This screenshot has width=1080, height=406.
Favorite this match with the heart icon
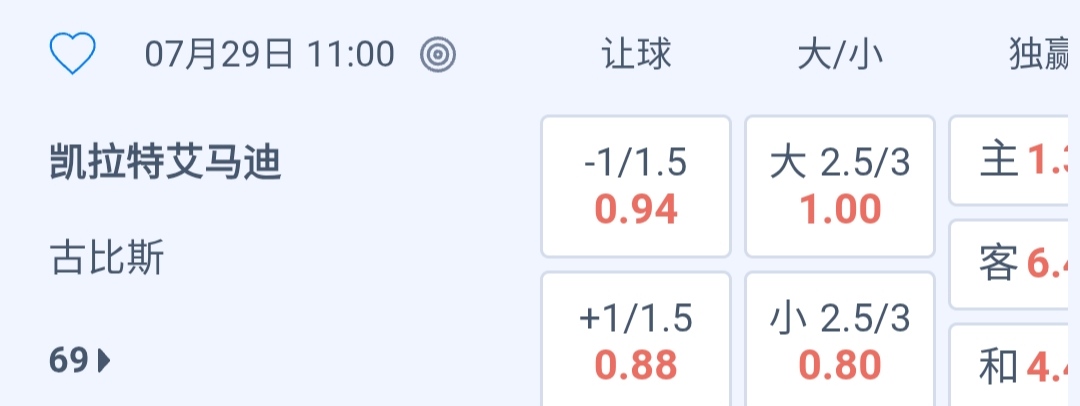tap(73, 54)
